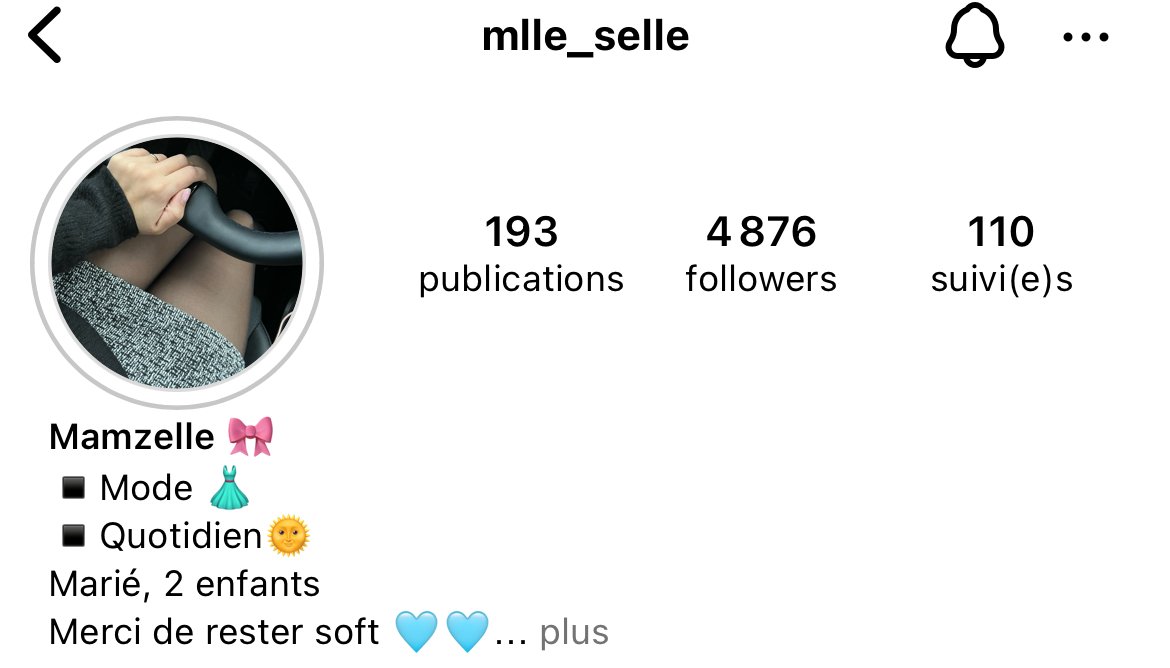1170x668 pixels.
Task: Open the 110 suivi(e)s list
Action: 1001,255
